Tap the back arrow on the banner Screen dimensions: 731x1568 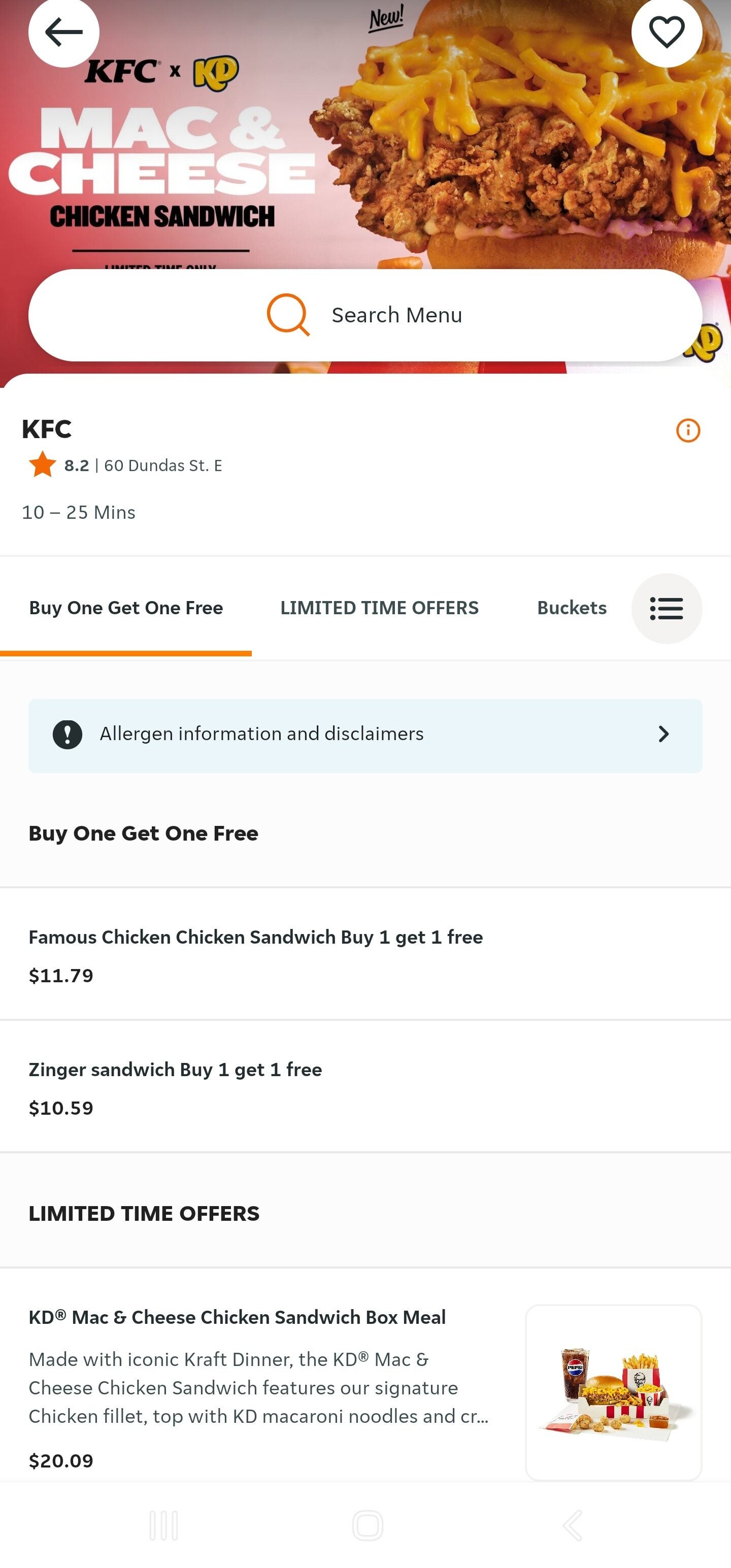coord(63,34)
